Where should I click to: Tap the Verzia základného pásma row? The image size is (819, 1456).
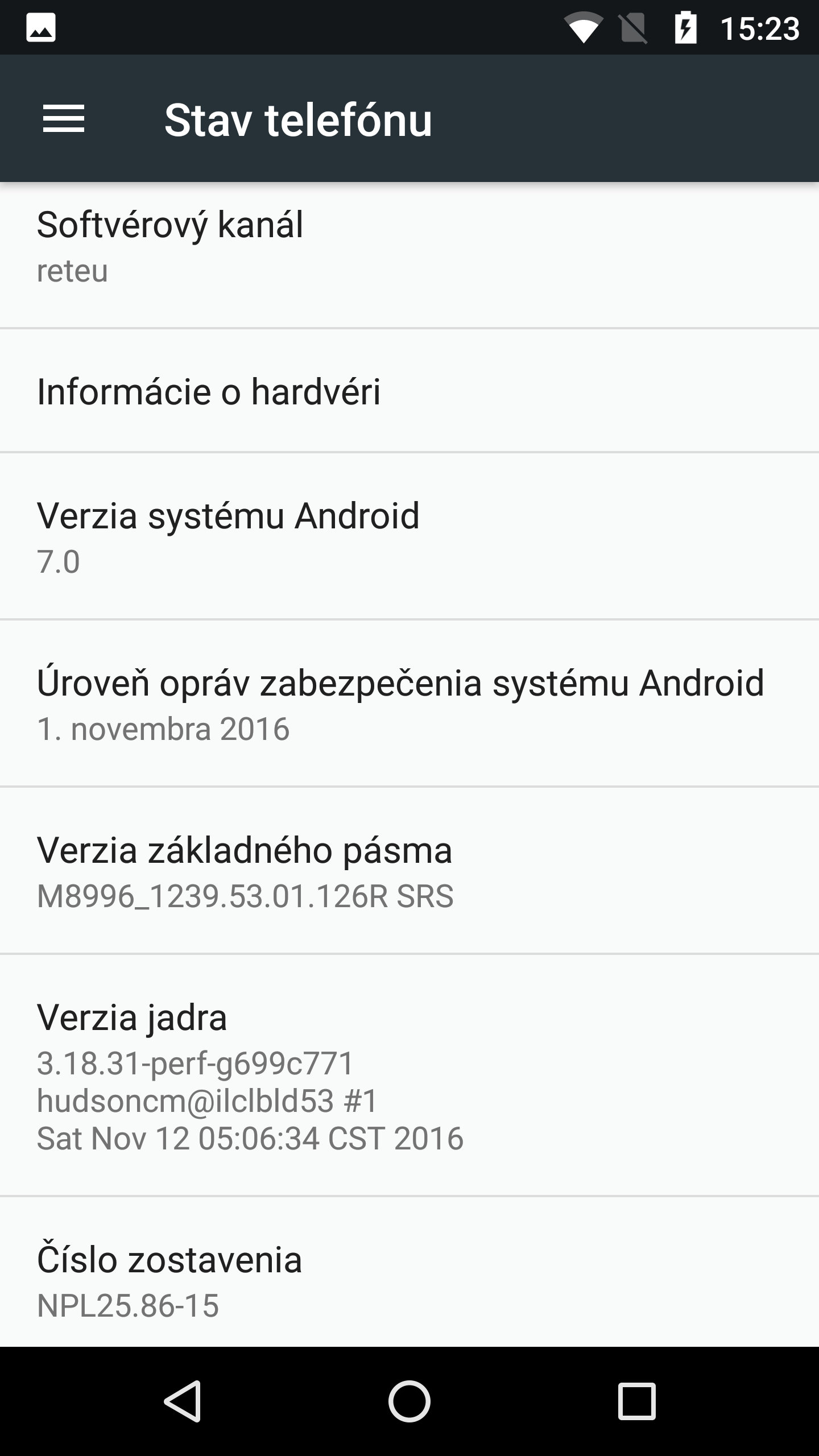point(409,871)
